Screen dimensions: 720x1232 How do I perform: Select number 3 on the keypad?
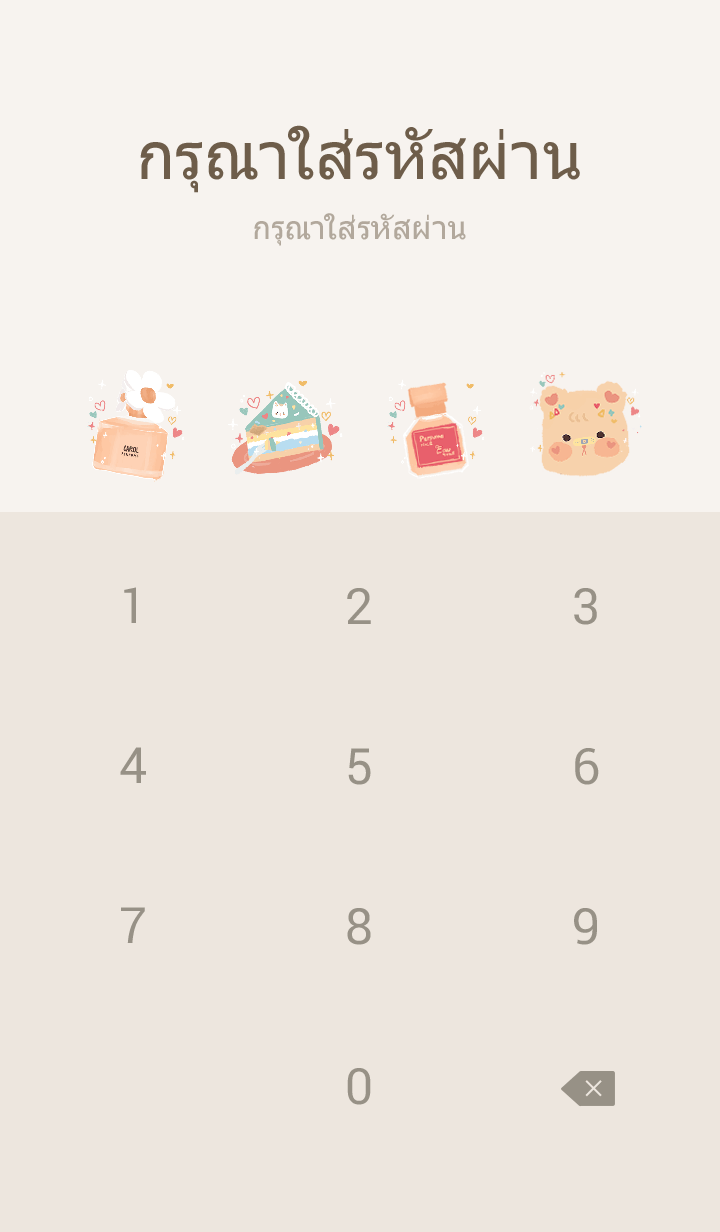click(x=585, y=607)
